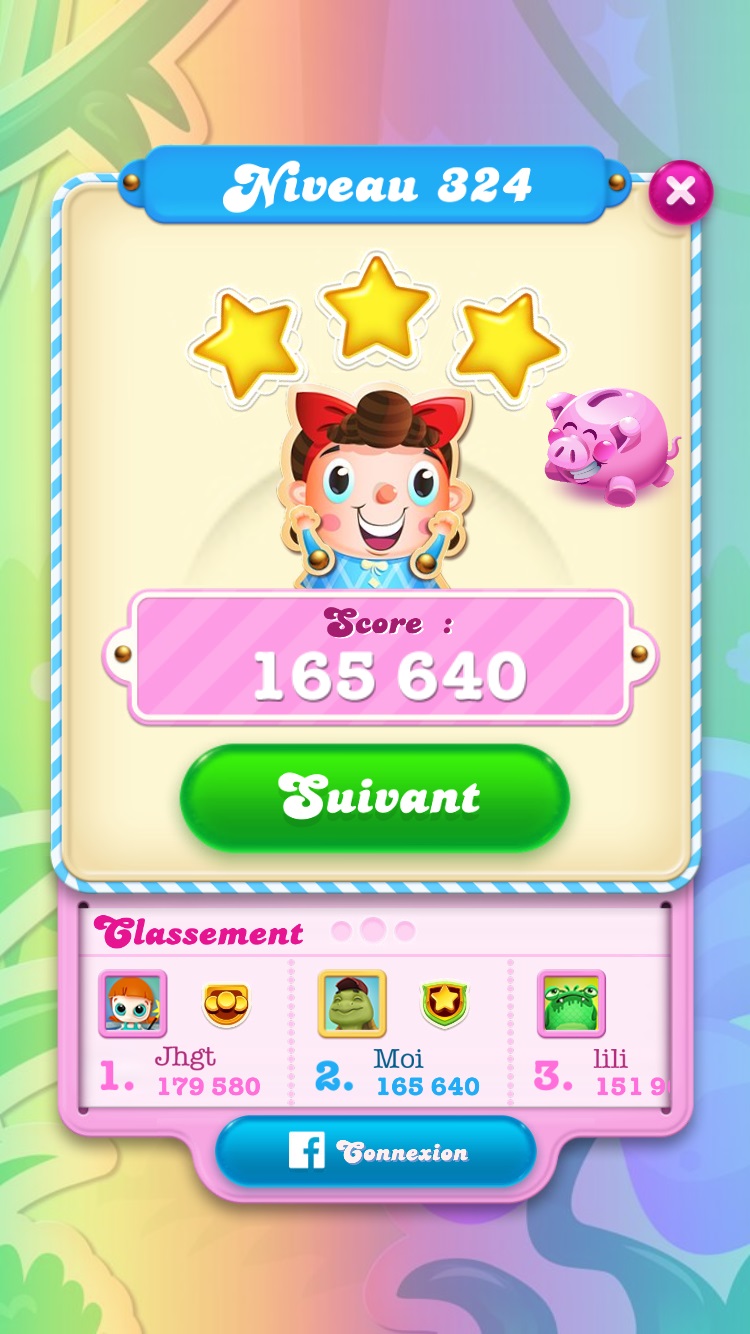This screenshot has height=1334, width=750.
Task: Select Moi's avatar in Classement
Action: pos(352,1004)
